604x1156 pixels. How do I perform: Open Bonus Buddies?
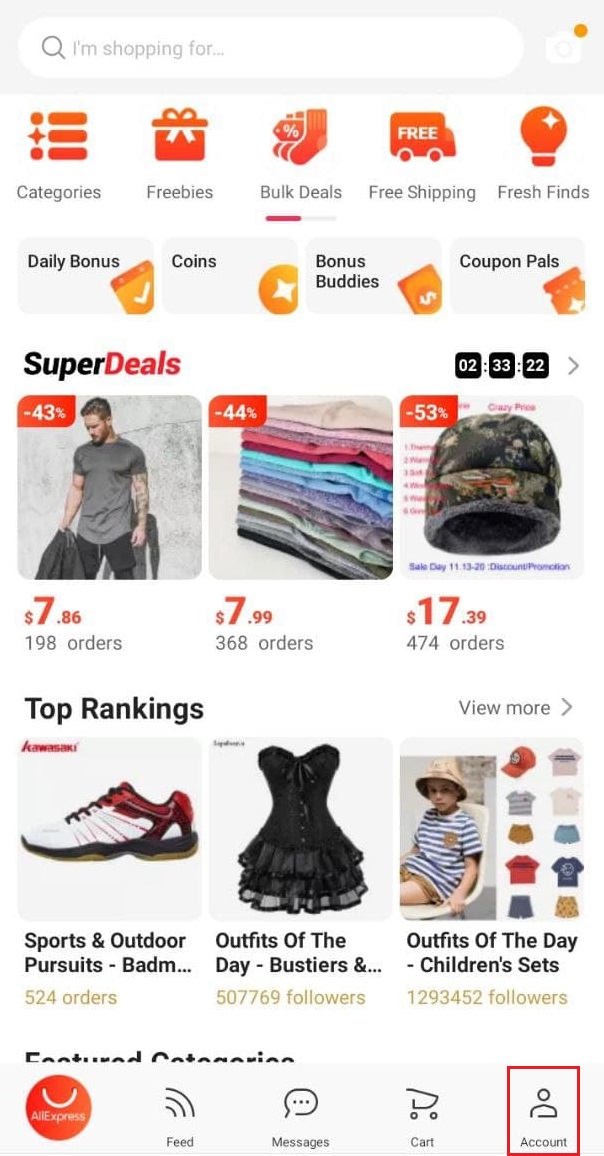[373, 276]
